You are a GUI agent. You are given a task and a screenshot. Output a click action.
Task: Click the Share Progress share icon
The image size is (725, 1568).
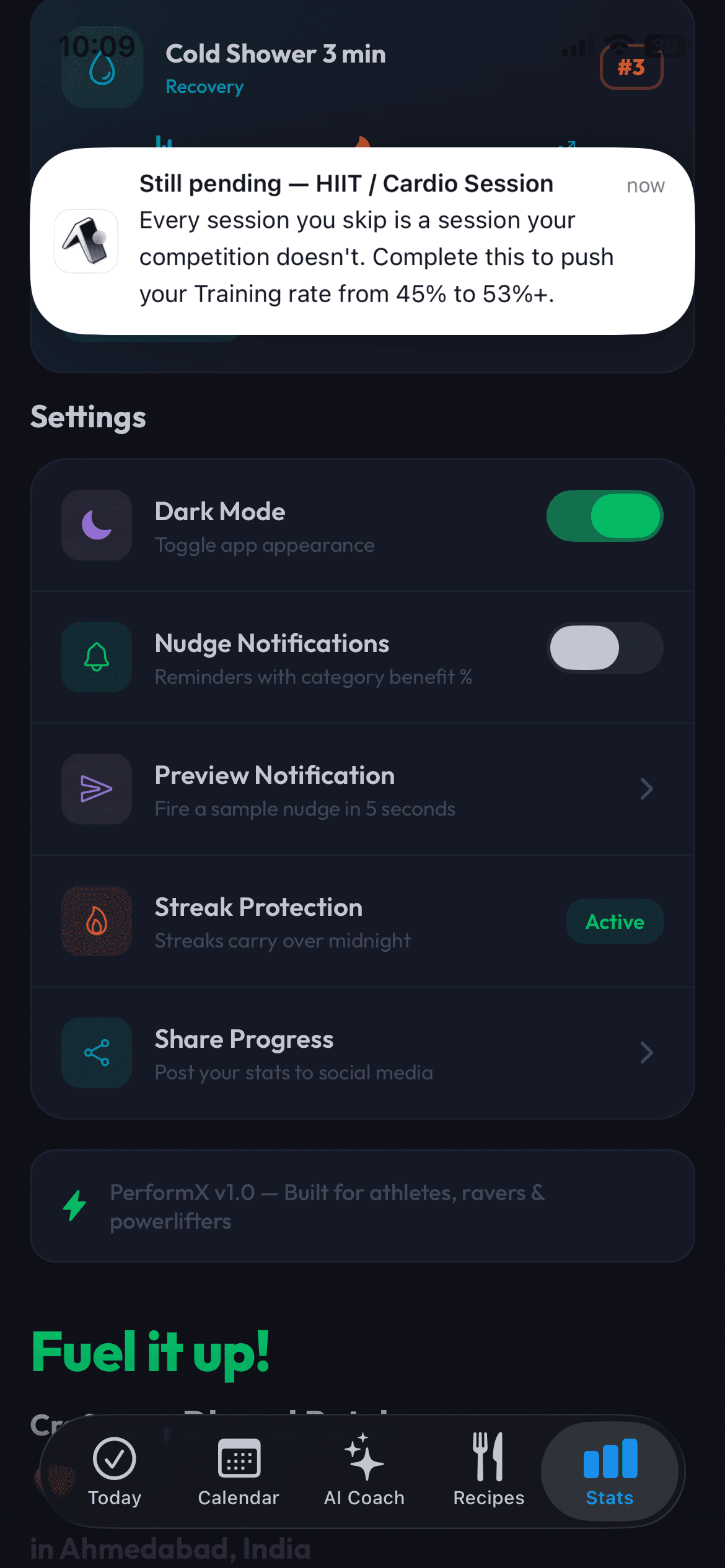click(96, 1053)
